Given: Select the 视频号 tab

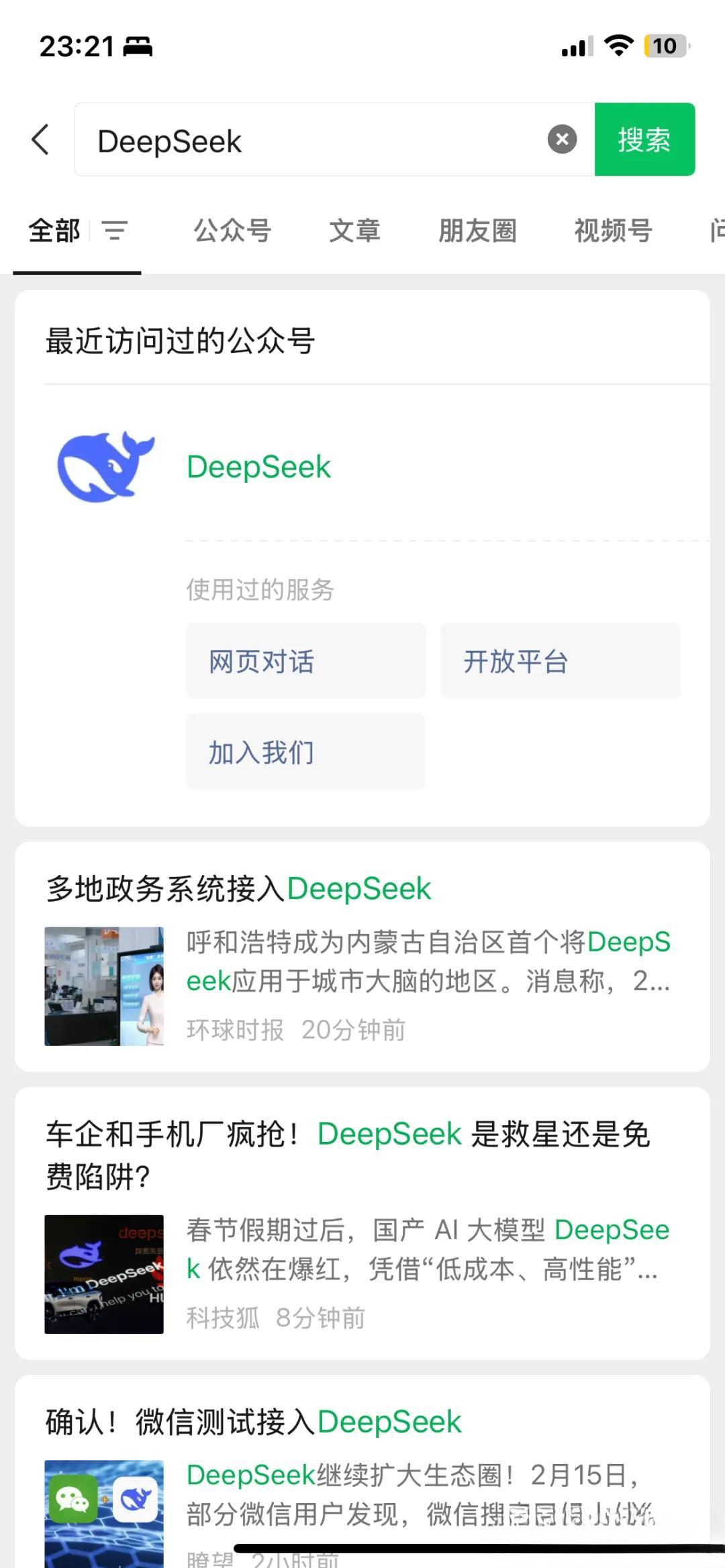Looking at the screenshot, I should pyautogui.click(x=613, y=231).
